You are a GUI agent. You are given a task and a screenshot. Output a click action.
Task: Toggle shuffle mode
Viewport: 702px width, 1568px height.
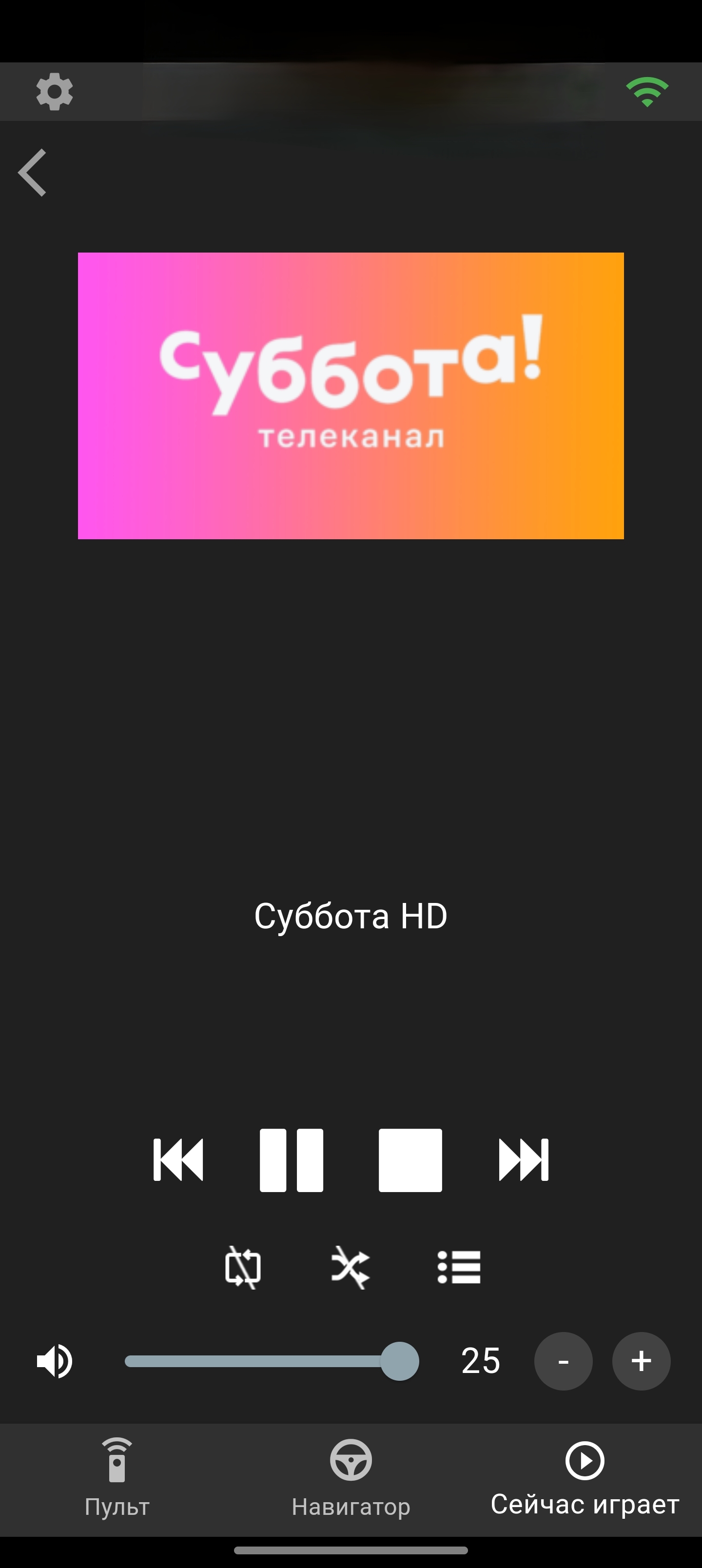point(350,1267)
